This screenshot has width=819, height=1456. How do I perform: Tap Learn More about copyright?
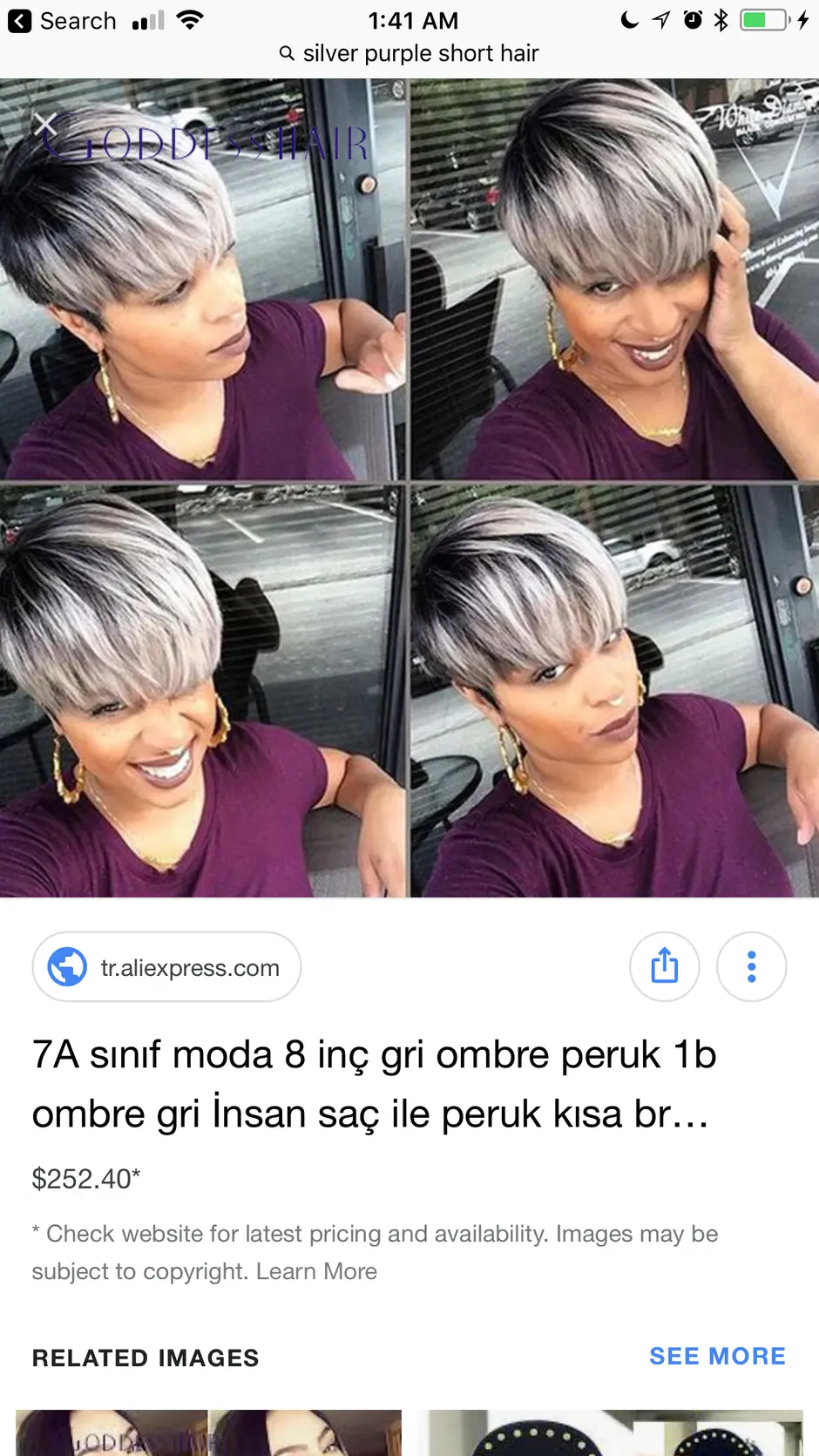pyautogui.click(x=316, y=1271)
